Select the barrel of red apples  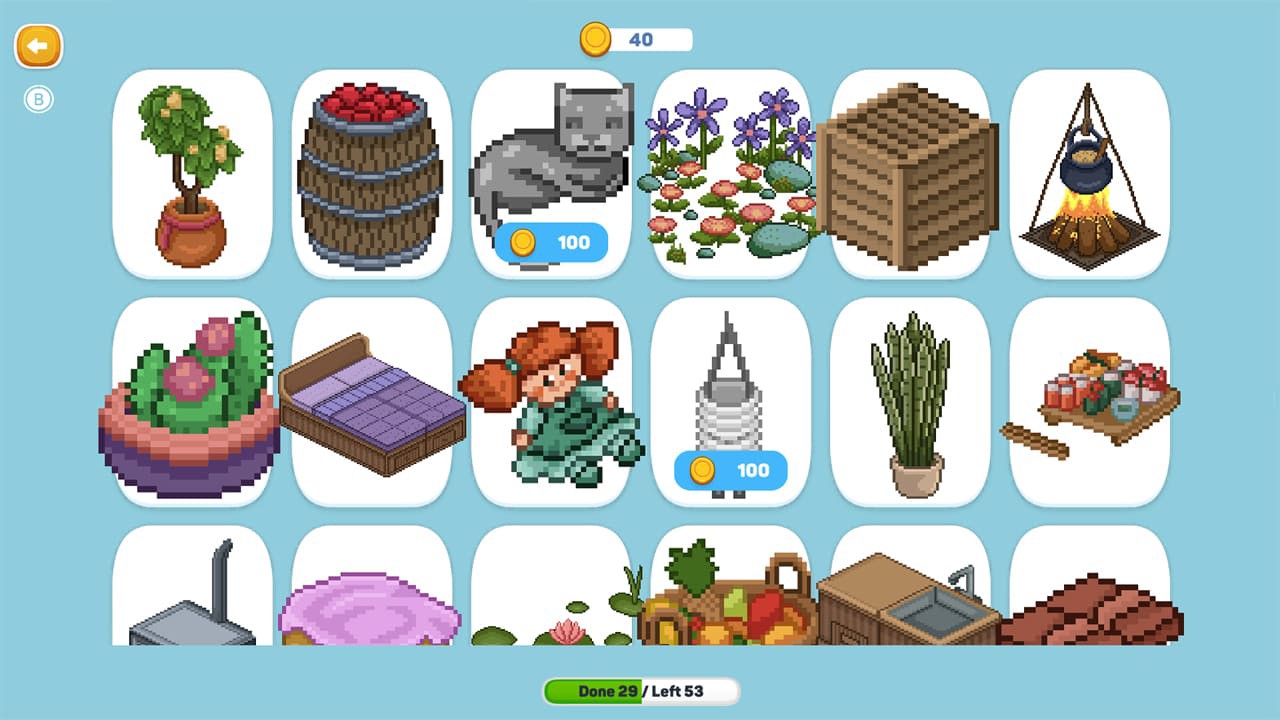[371, 174]
